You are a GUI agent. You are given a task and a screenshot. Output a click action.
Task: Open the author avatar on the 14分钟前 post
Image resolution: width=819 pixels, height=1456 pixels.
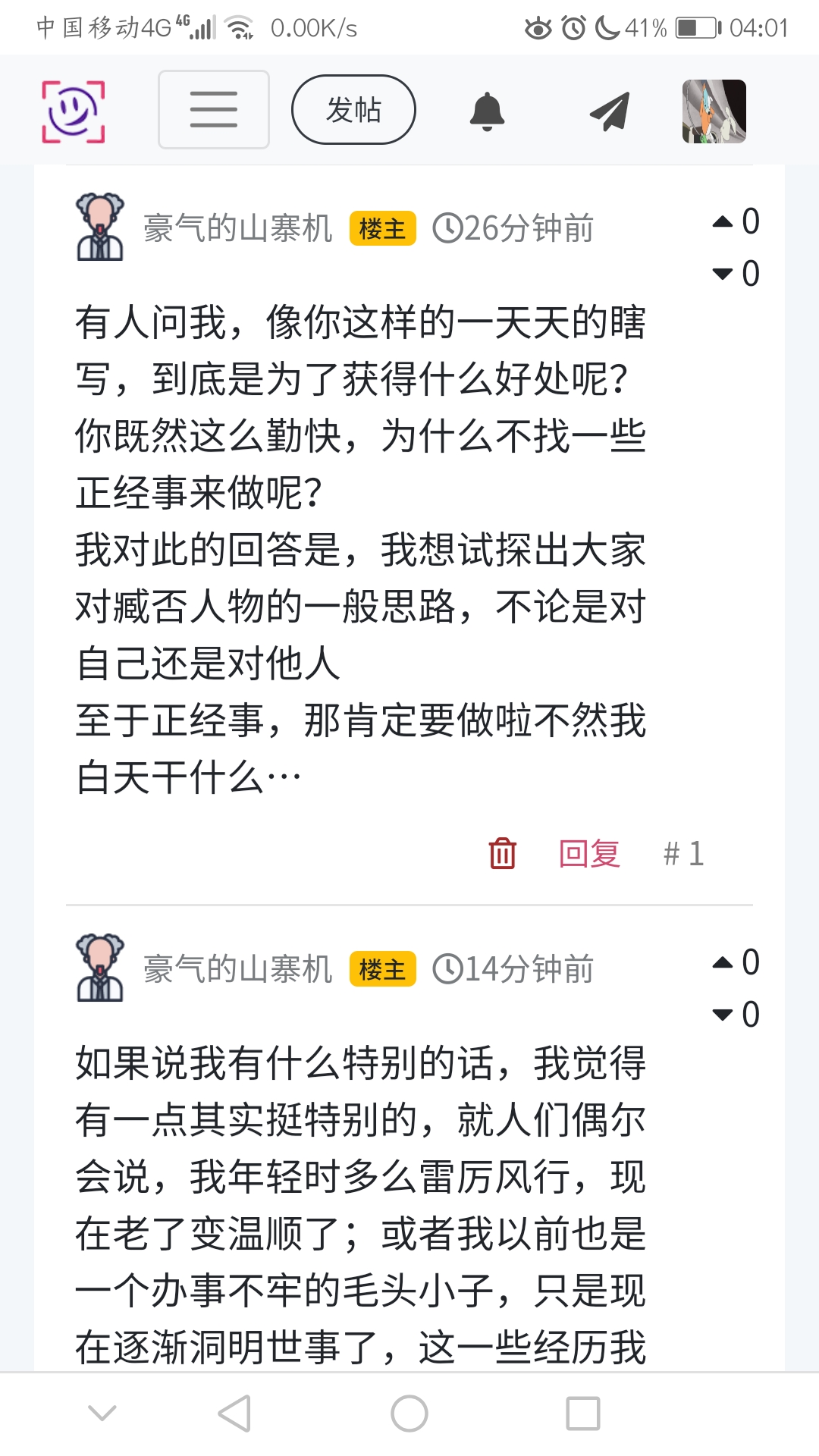coord(100,968)
